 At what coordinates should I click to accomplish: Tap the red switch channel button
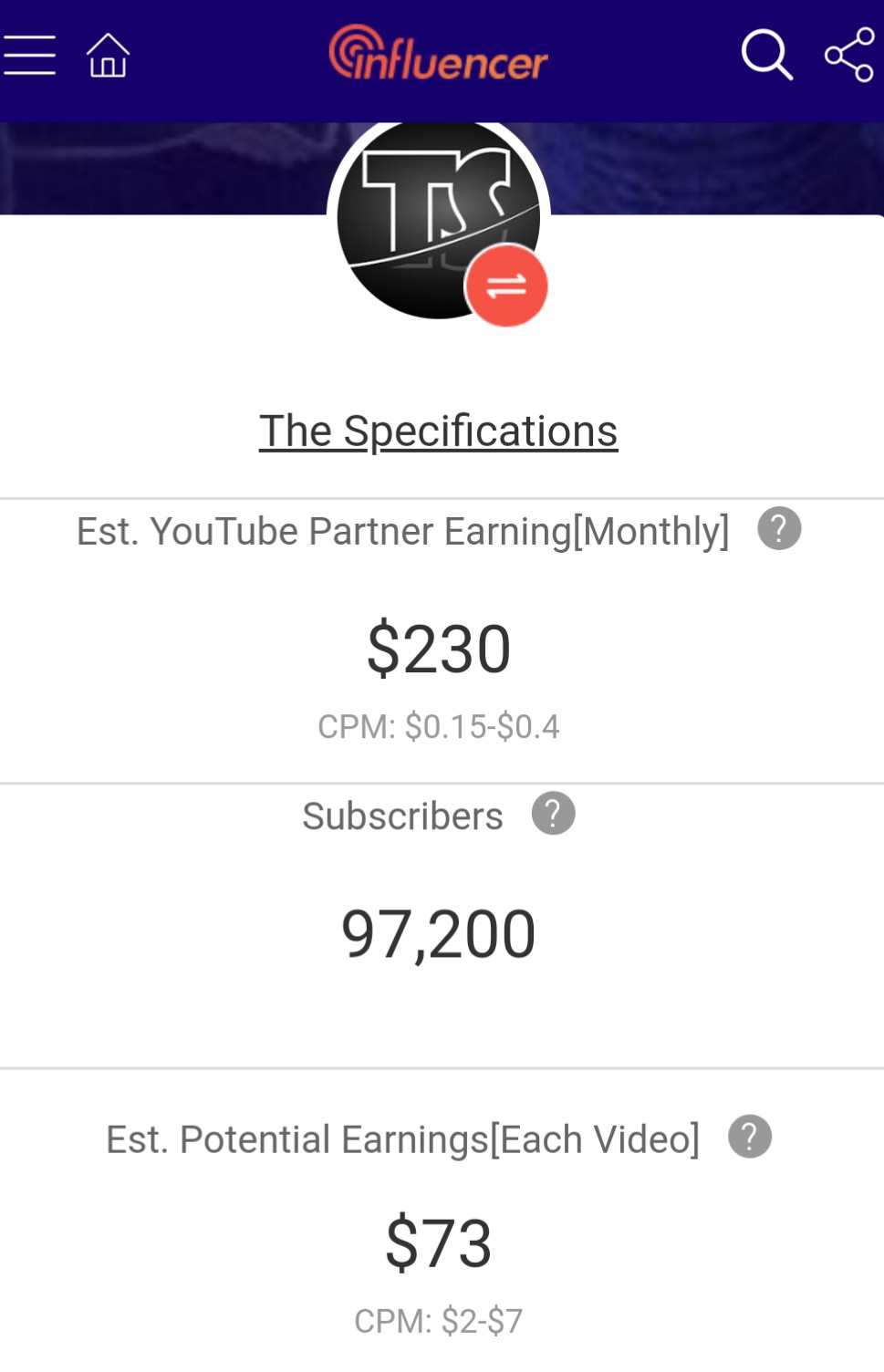[x=506, y=286]
